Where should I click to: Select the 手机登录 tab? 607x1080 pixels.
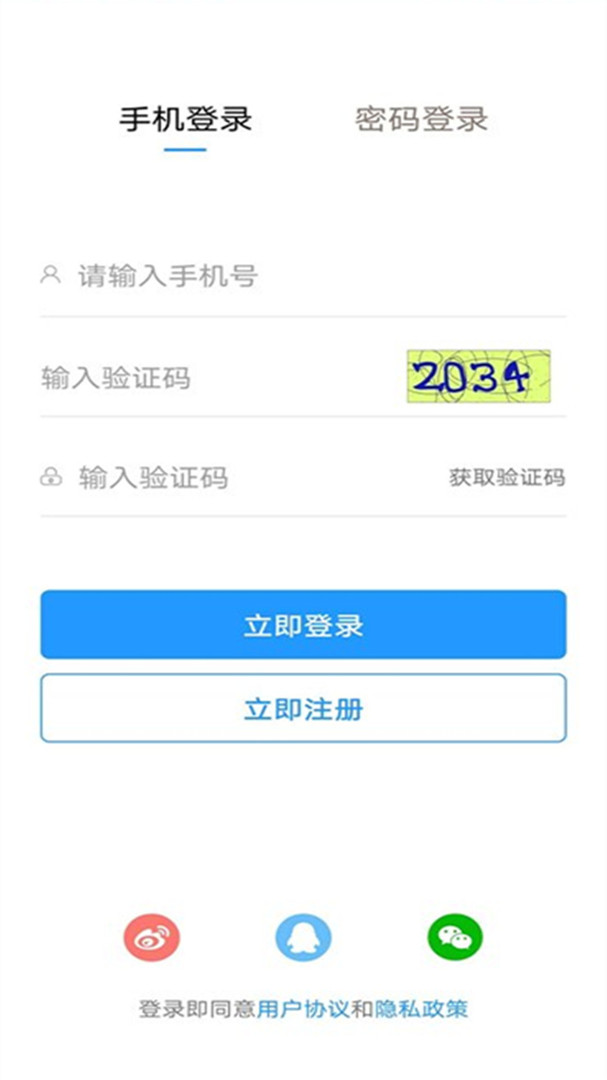[x=185, y=119]
